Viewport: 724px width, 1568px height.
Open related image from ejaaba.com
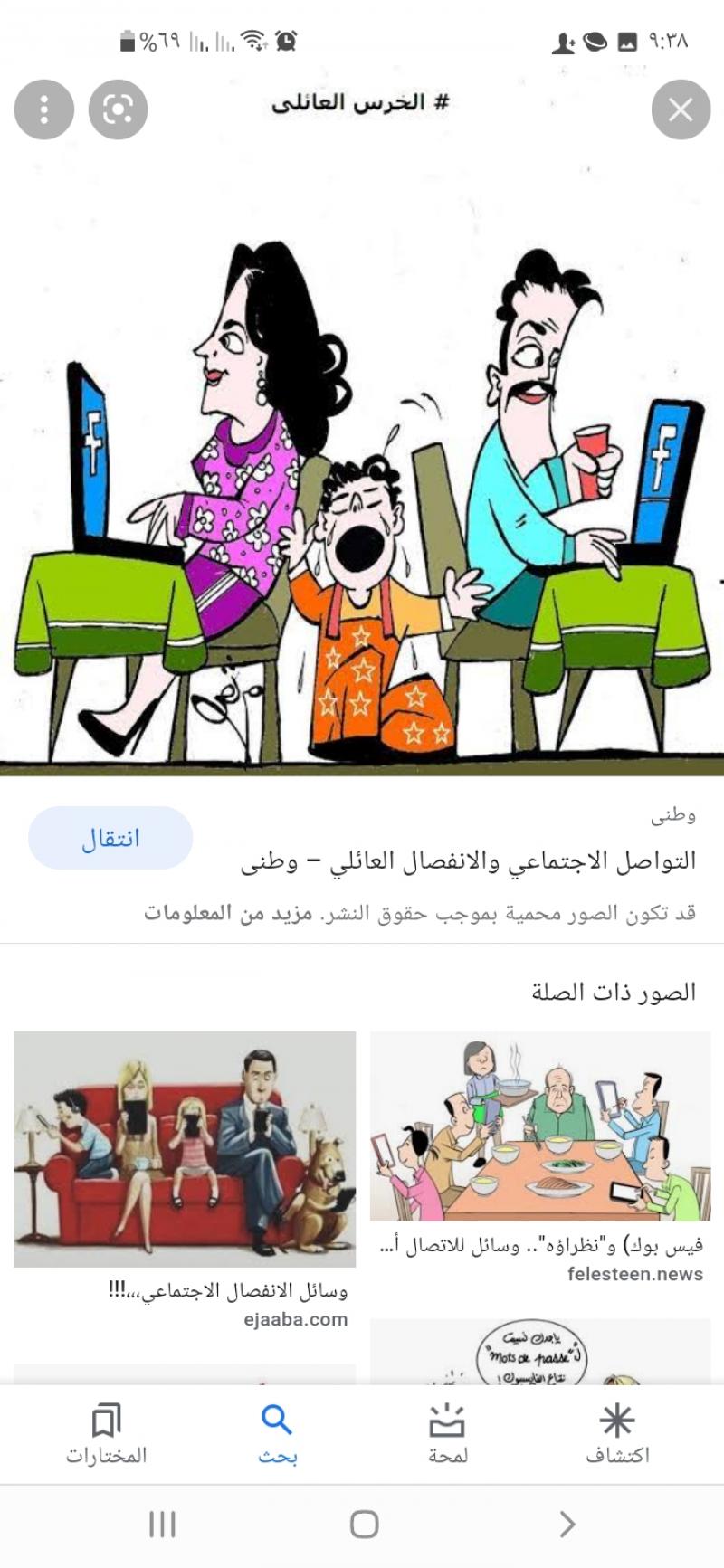click(185, 1148)
